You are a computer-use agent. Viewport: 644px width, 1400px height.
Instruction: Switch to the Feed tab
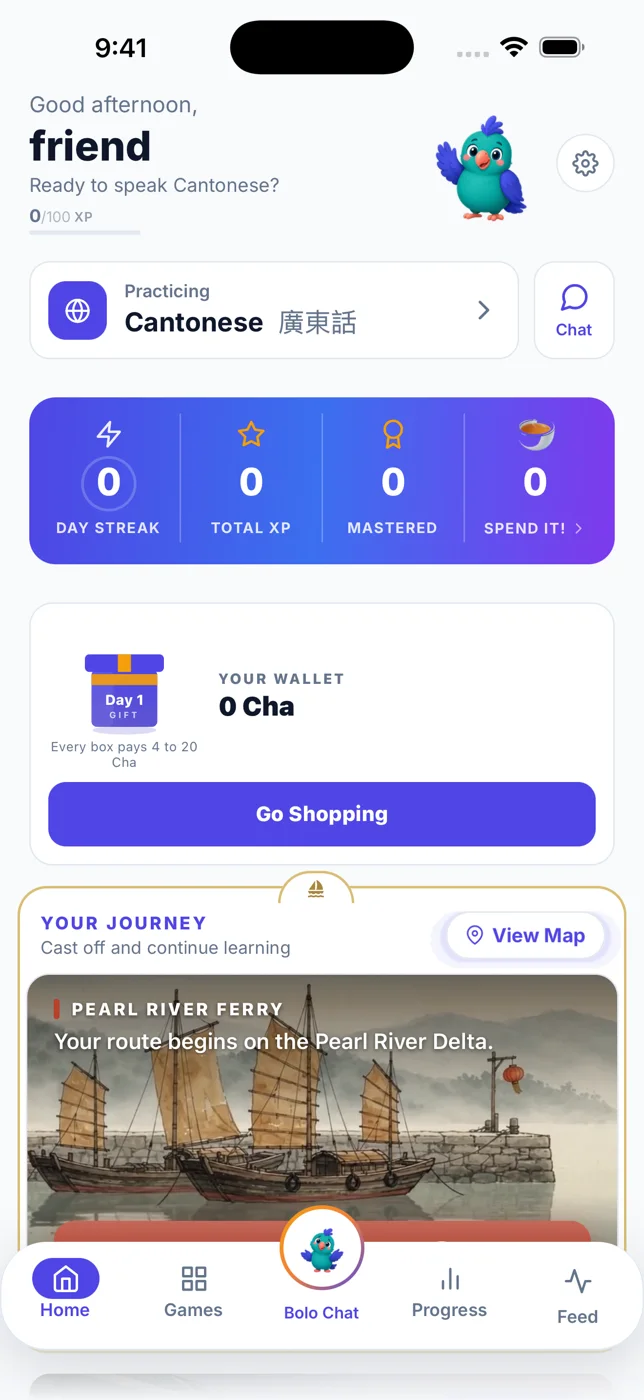point(577,1295)
